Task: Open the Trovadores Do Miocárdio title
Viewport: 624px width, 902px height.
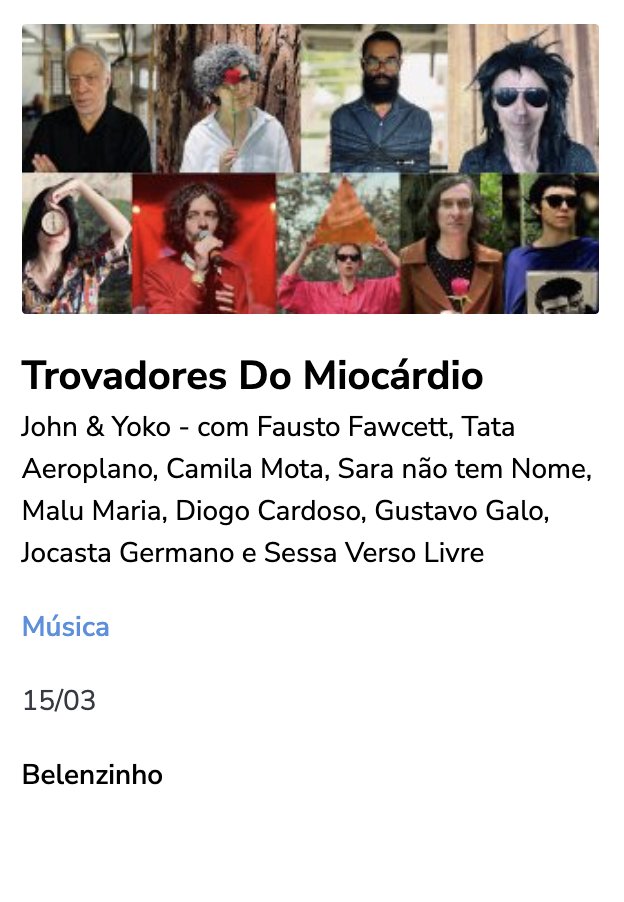Action: point(252,375)
